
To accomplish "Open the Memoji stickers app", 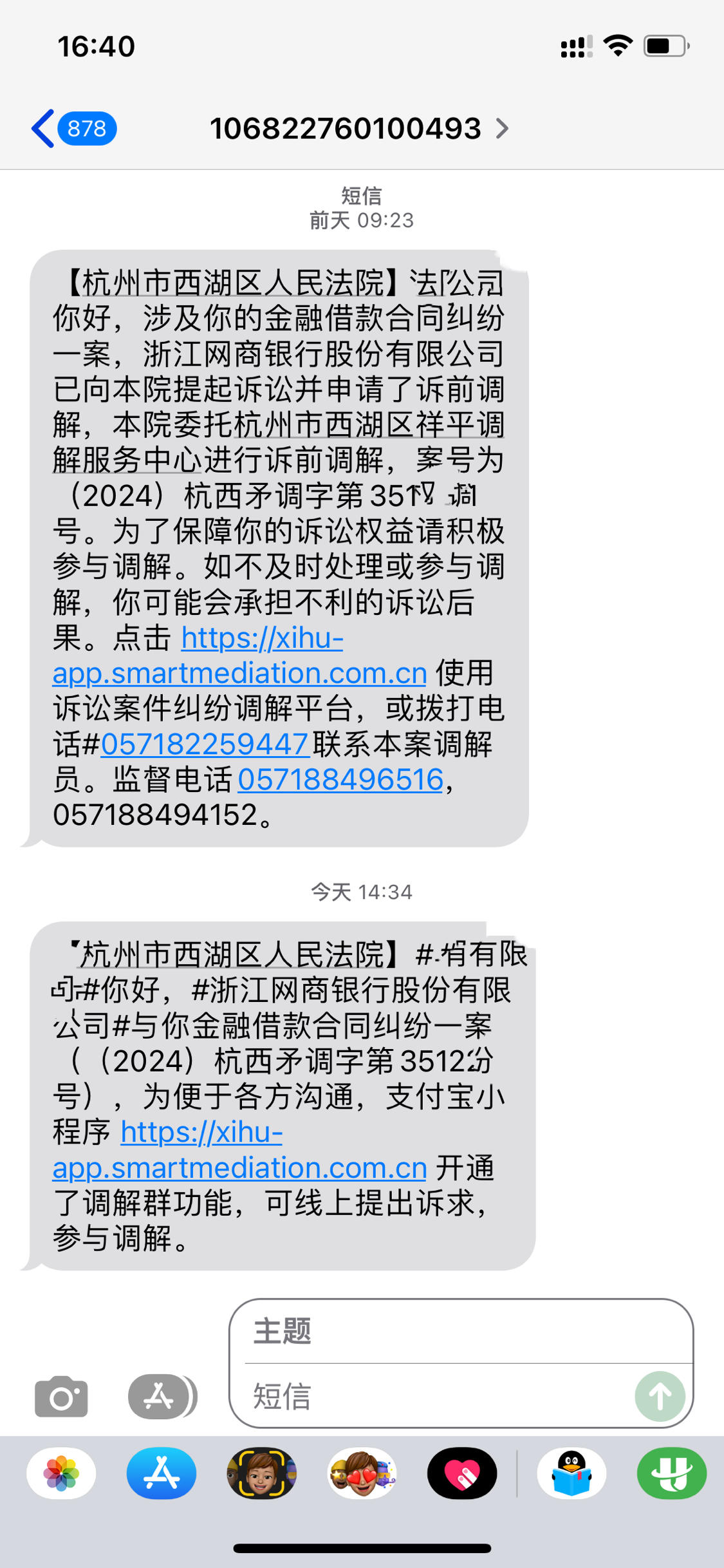I will pyautogui.click(x=362, y=1473).
